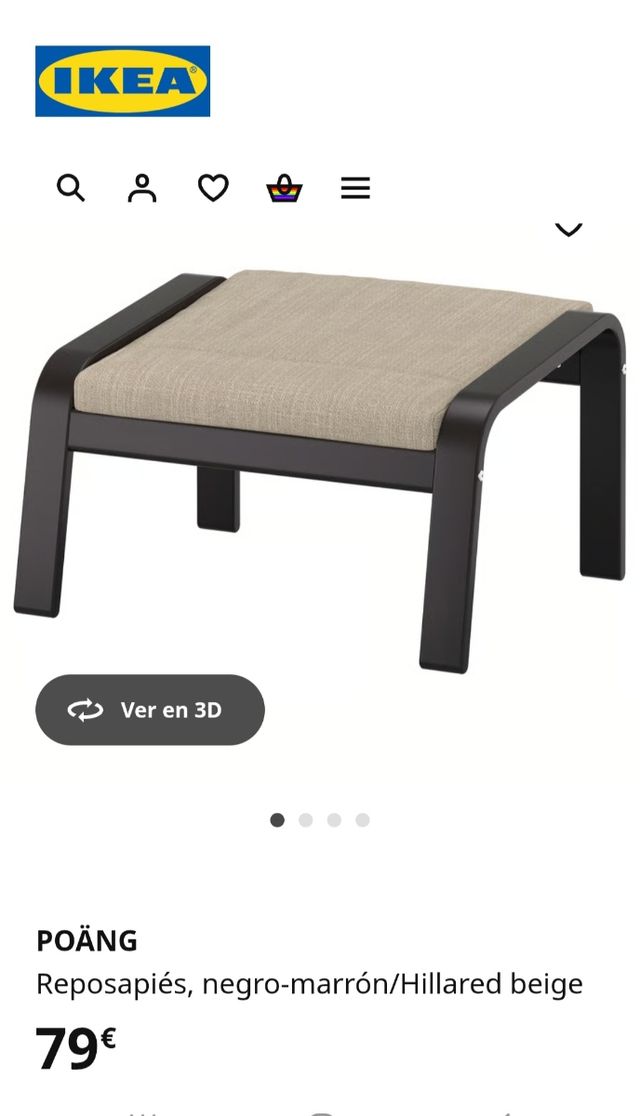Expand the chevron below the toolbar
640x1116 pixels.
[x=568, y=230]
